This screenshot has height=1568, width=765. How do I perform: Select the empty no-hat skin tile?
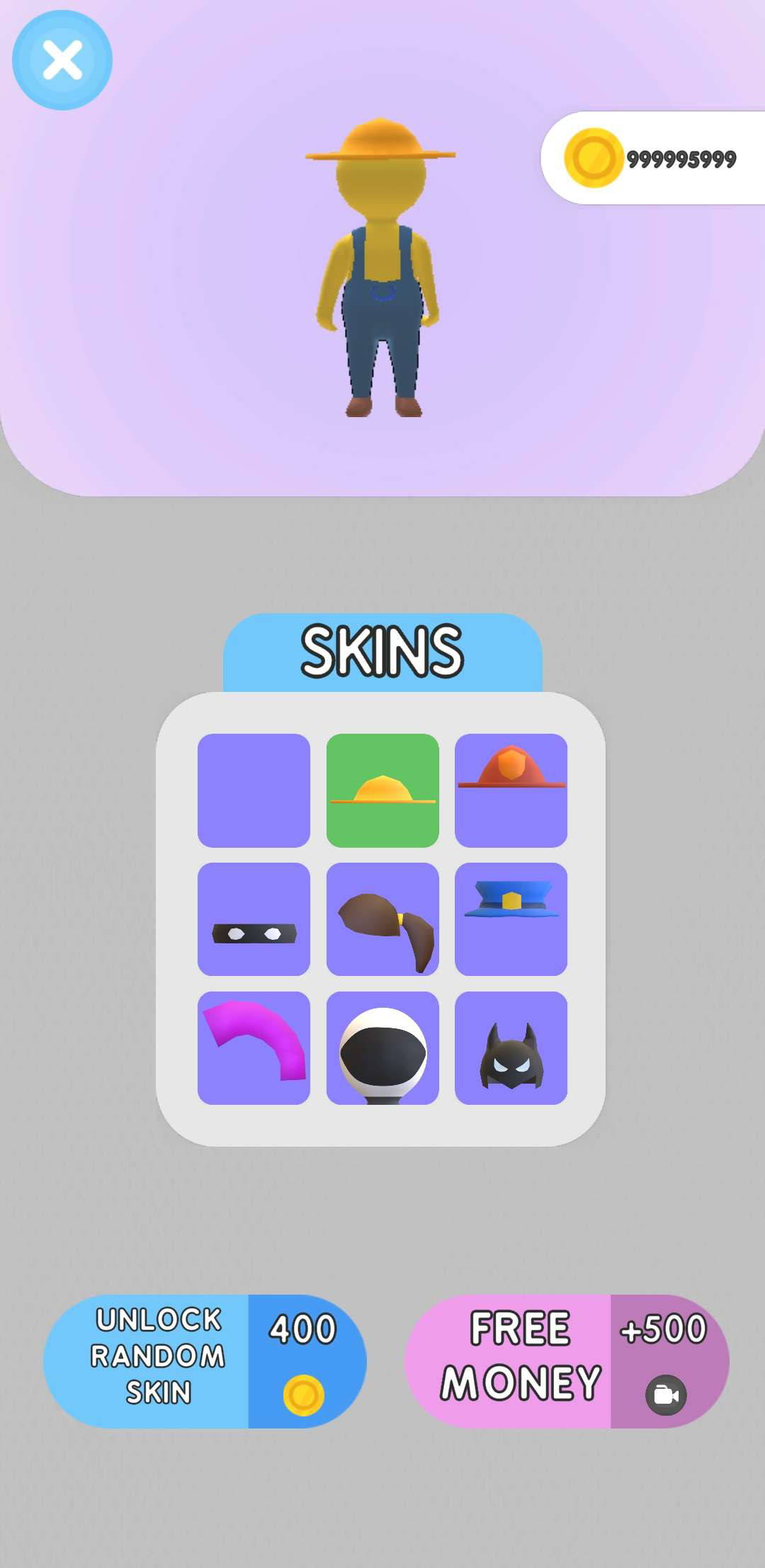tap(254, 790)
